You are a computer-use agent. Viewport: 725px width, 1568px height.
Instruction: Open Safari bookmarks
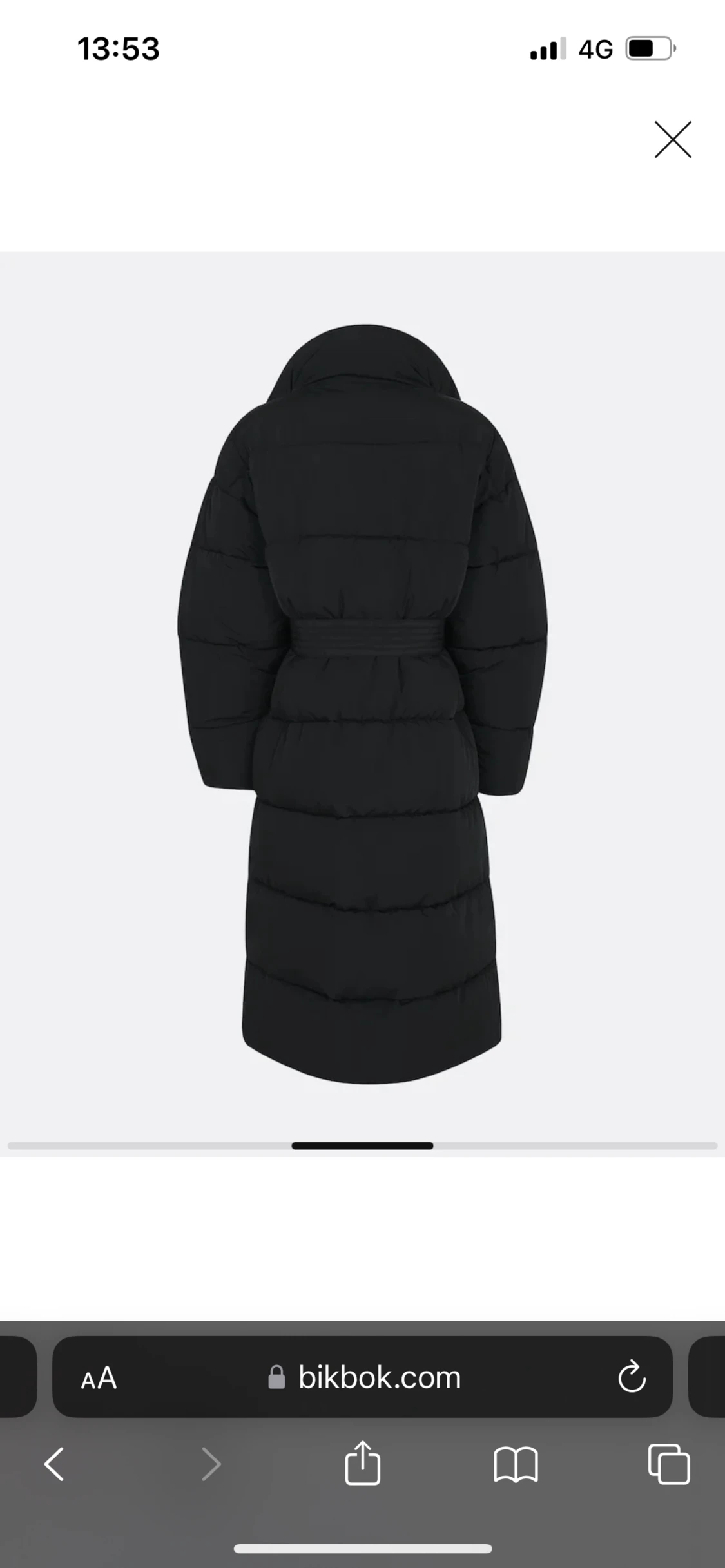pyautogui.click(x=516, y=1464)
